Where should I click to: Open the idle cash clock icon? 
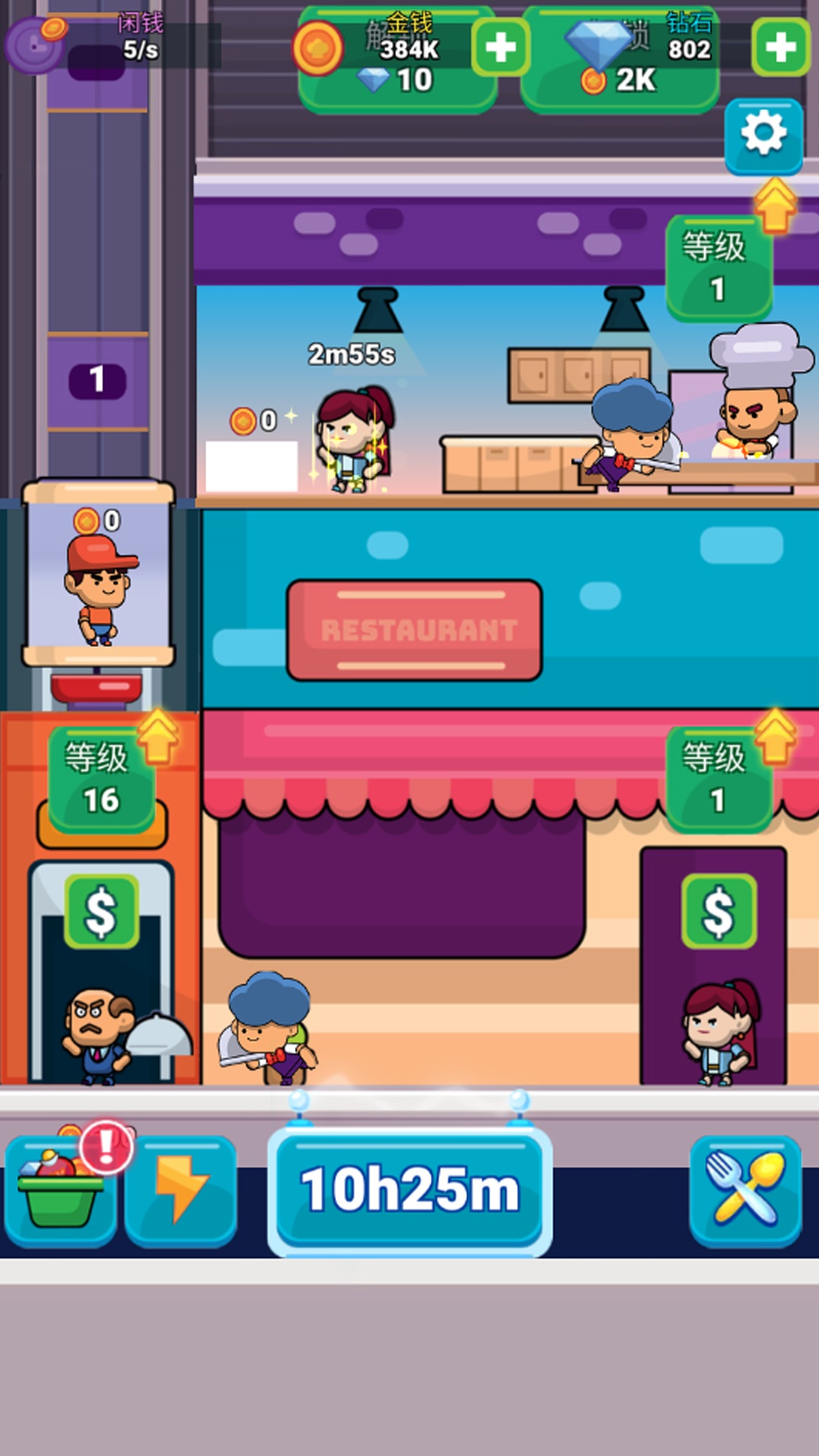coord(34,45)
